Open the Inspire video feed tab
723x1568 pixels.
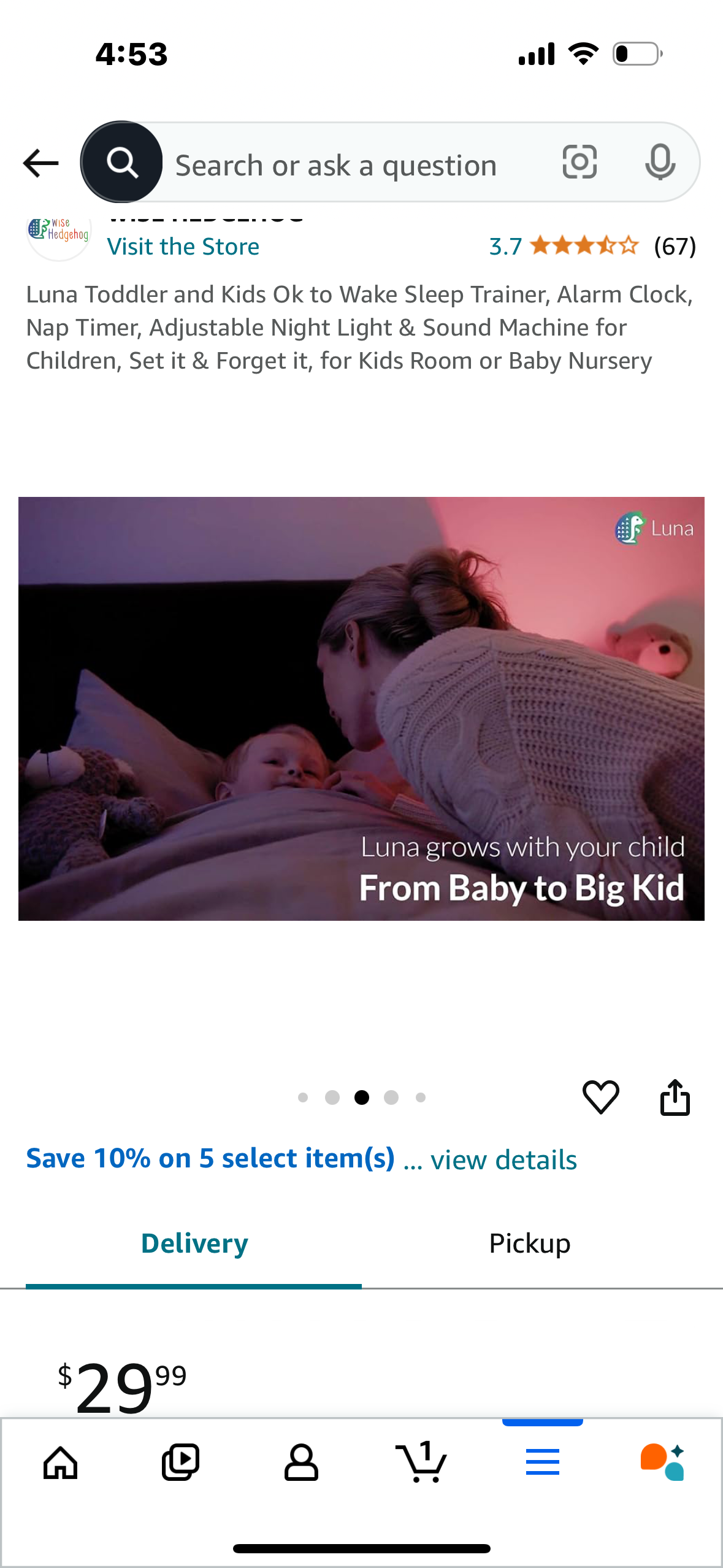tap(180, 1462)
